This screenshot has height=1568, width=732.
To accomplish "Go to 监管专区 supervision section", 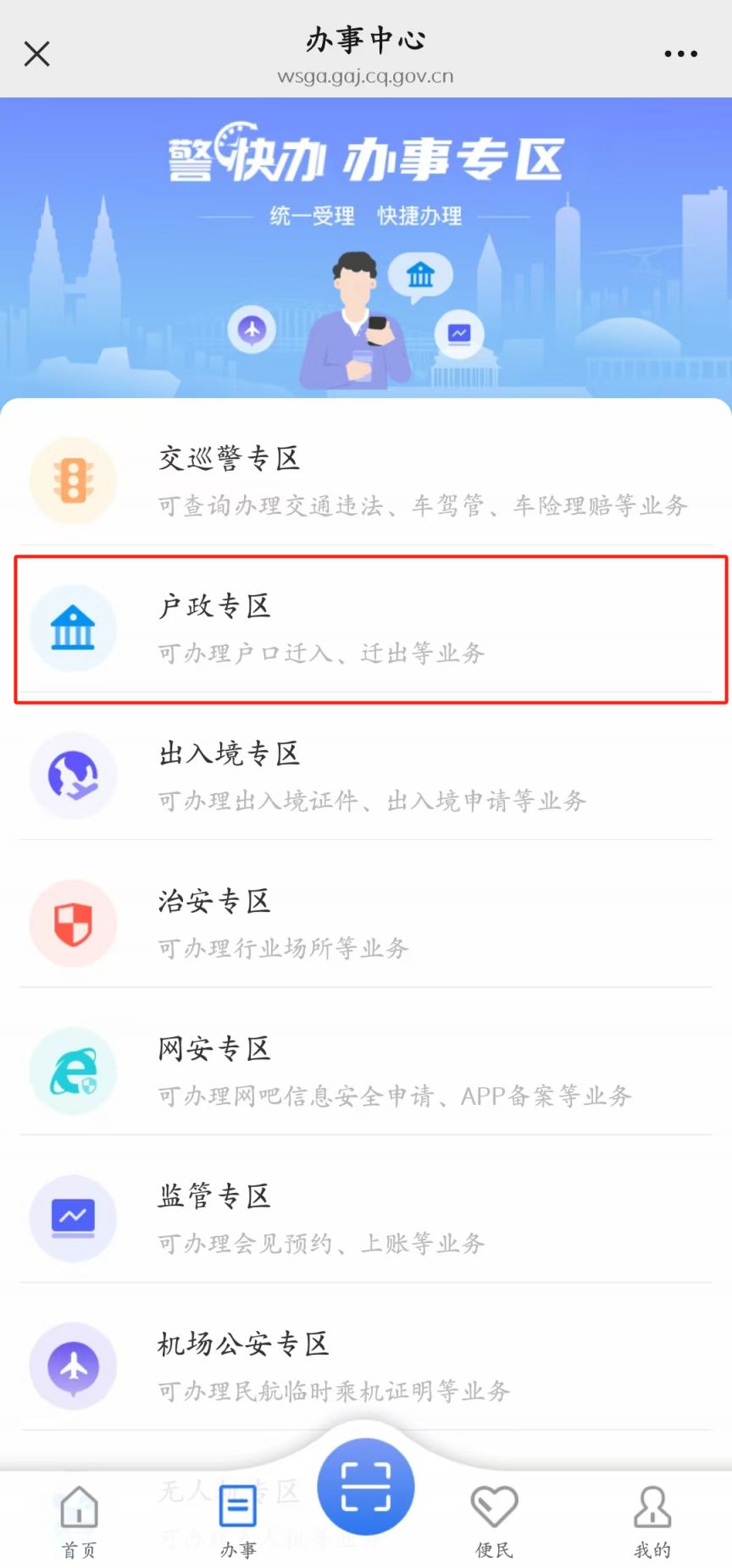I will 366,1218.
